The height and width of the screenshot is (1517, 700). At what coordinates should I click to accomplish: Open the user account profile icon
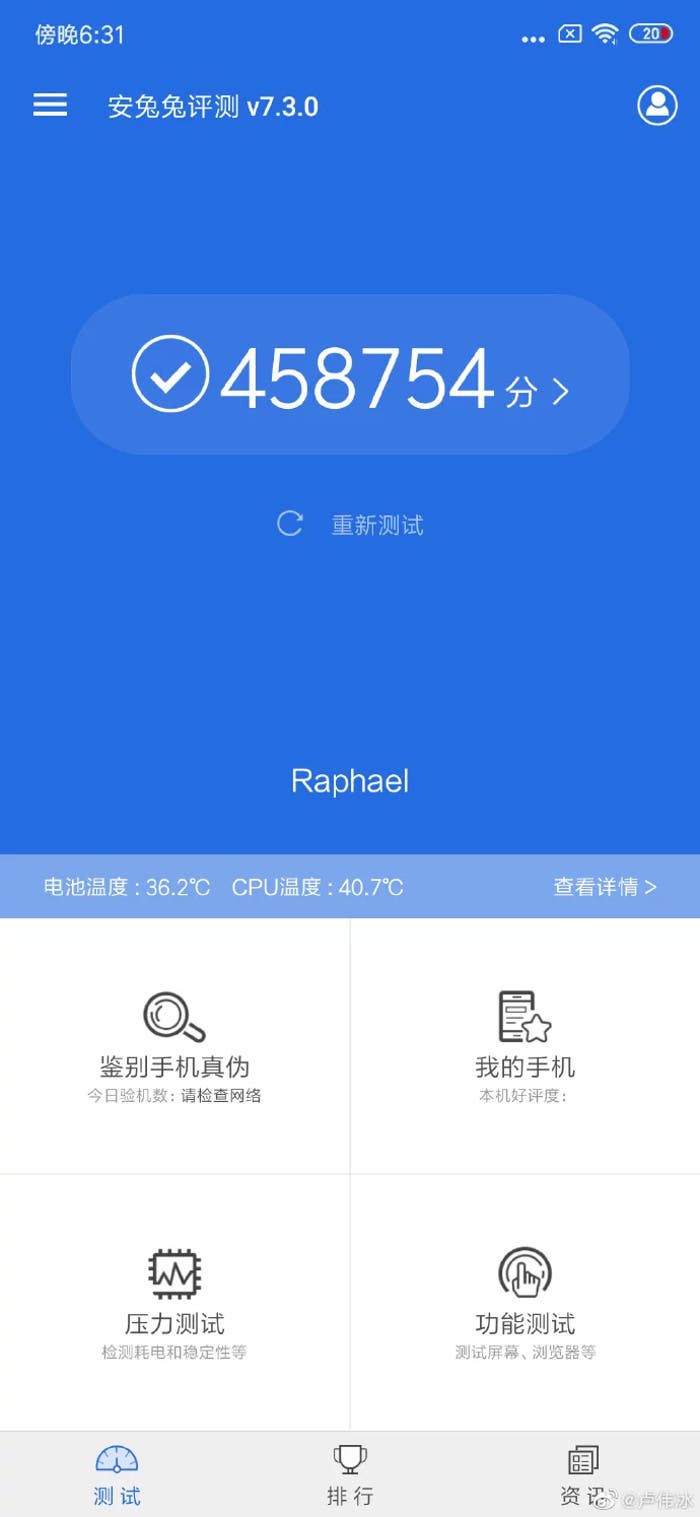[657, 105]
